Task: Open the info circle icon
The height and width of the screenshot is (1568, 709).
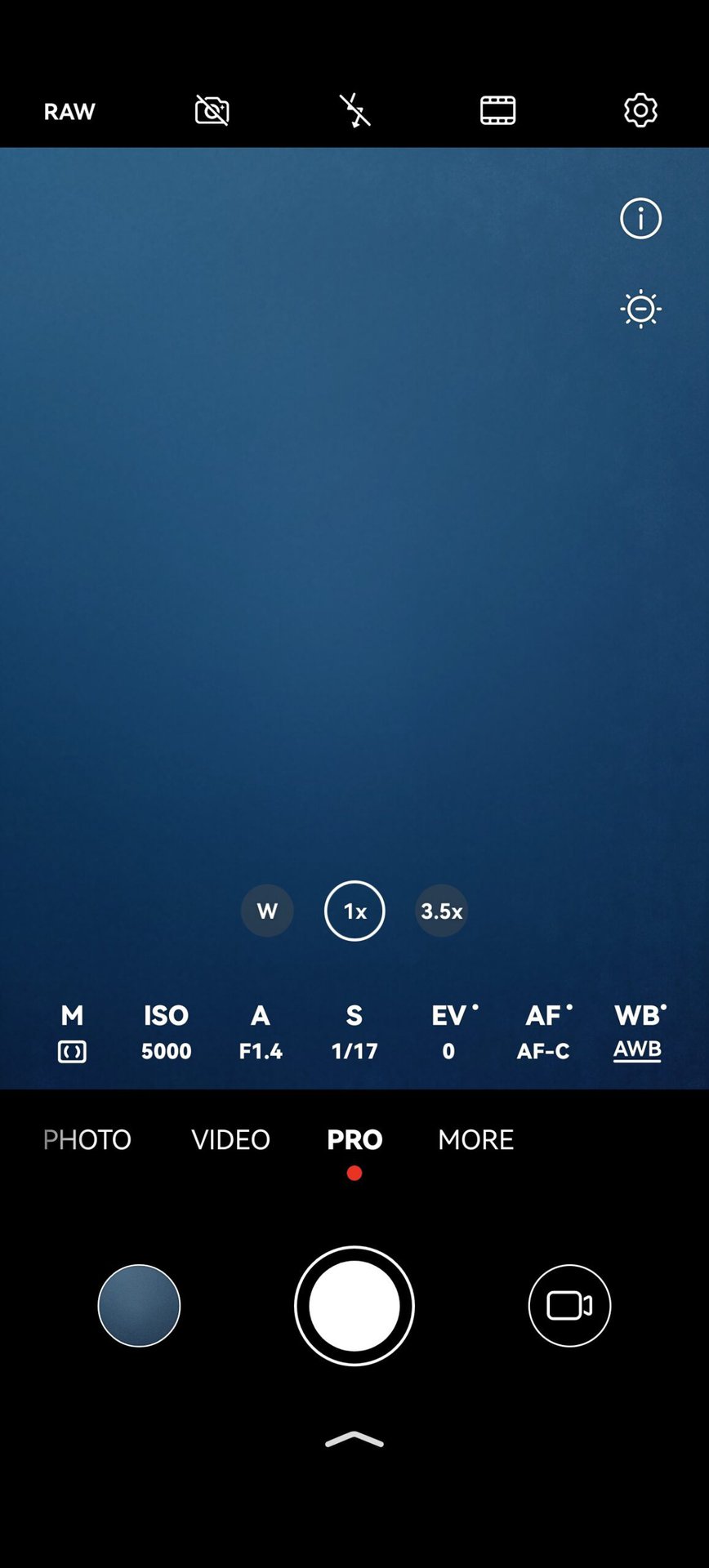Action: (640, 219)
